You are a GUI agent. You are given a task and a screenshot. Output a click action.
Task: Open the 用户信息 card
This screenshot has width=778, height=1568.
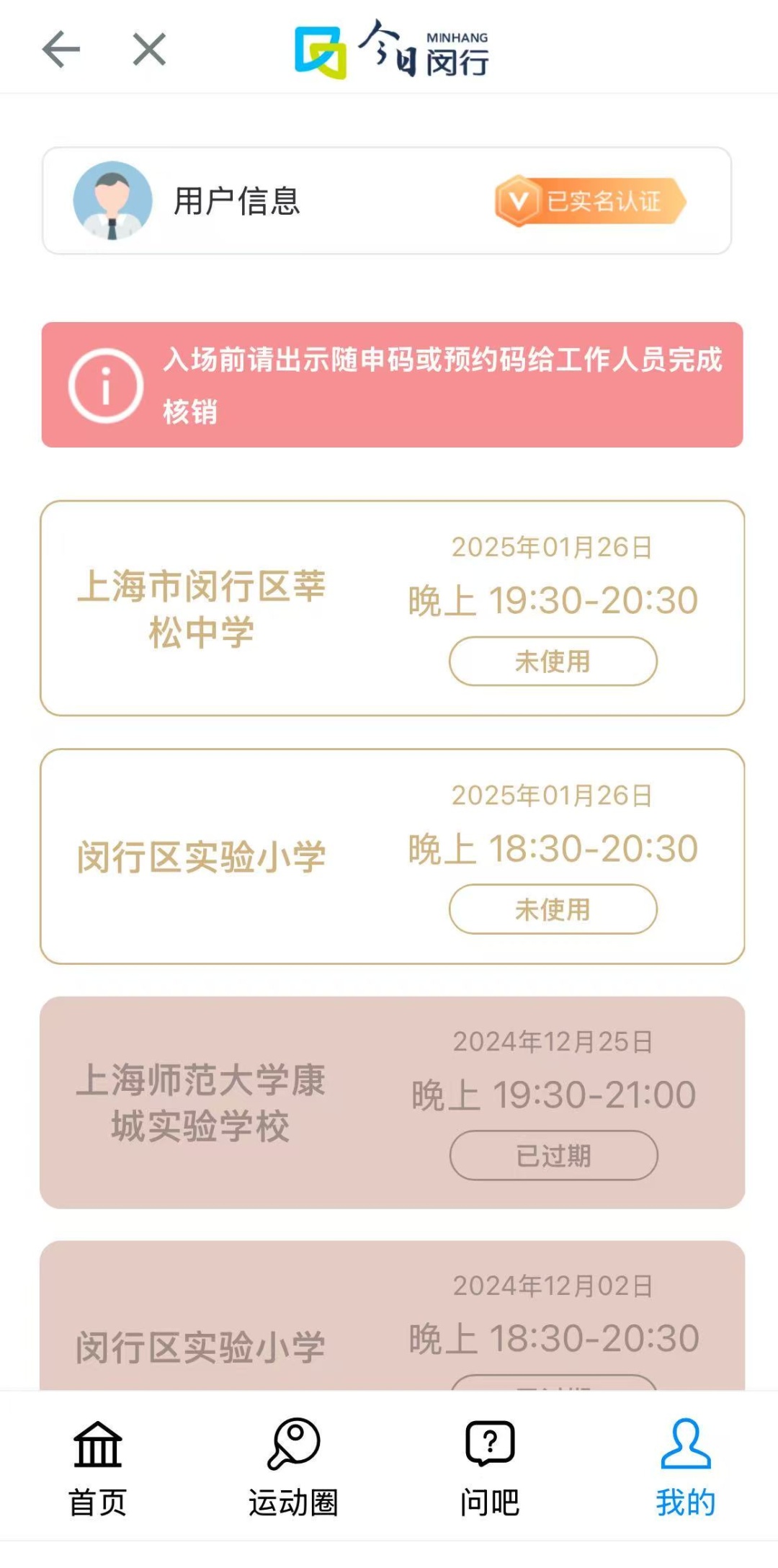click(x=386, y=200)
